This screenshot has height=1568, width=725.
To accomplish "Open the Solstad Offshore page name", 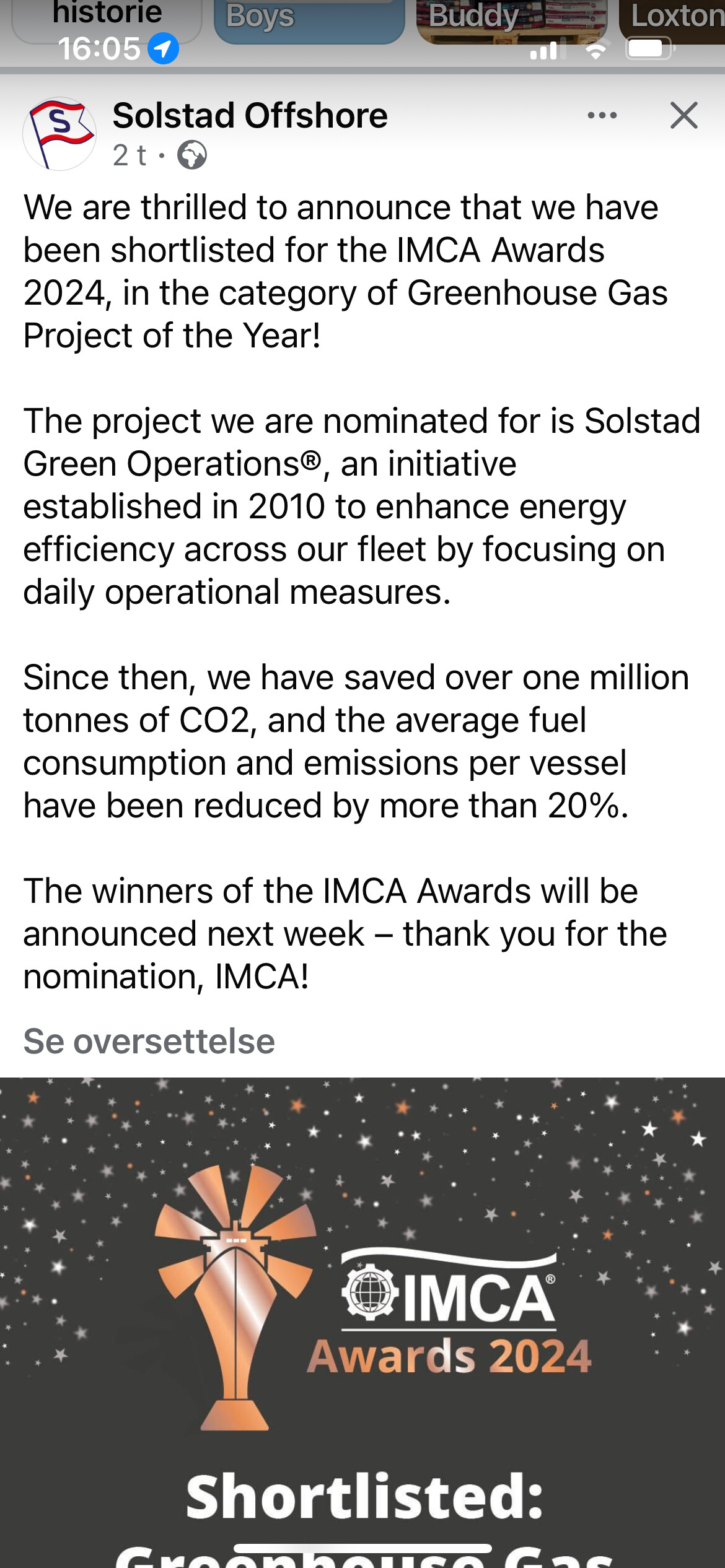I will pos(250,116).
